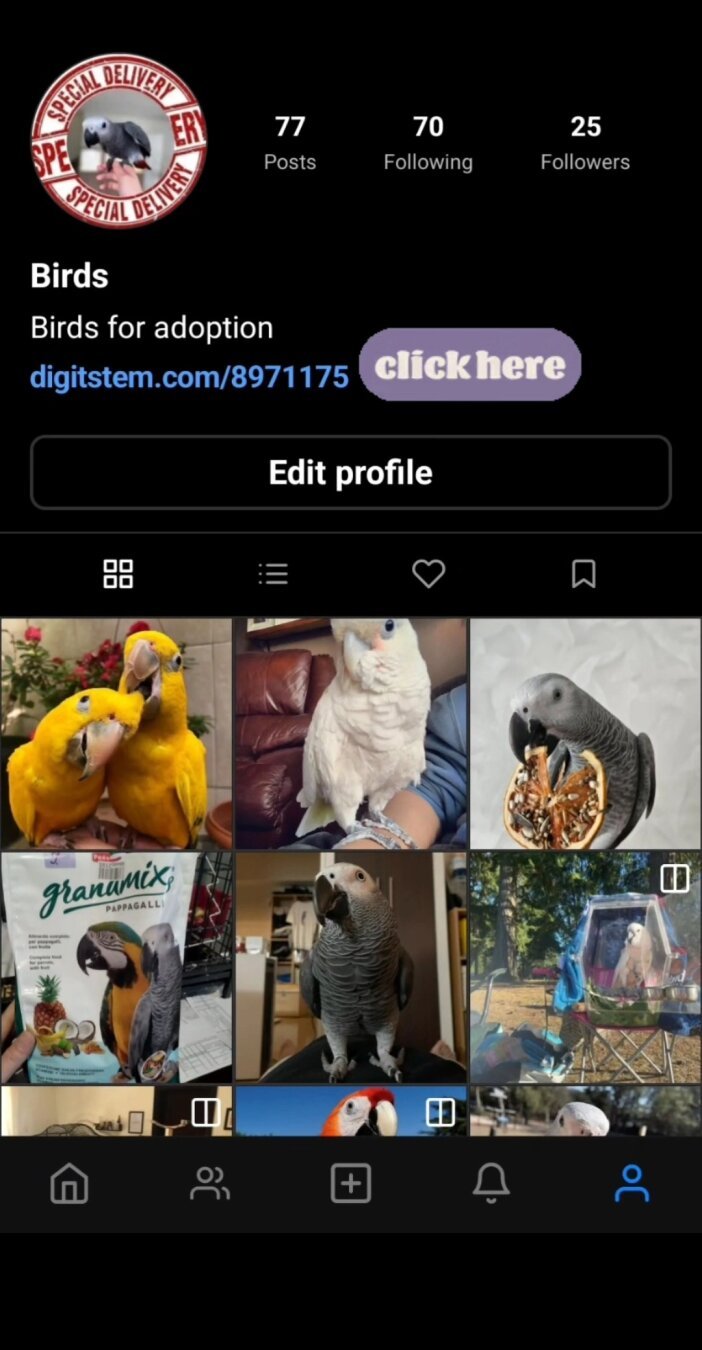Open the saved bookmarks tab
The image size is (702, 1350).
pyautogui.click(x=583, y=574)
